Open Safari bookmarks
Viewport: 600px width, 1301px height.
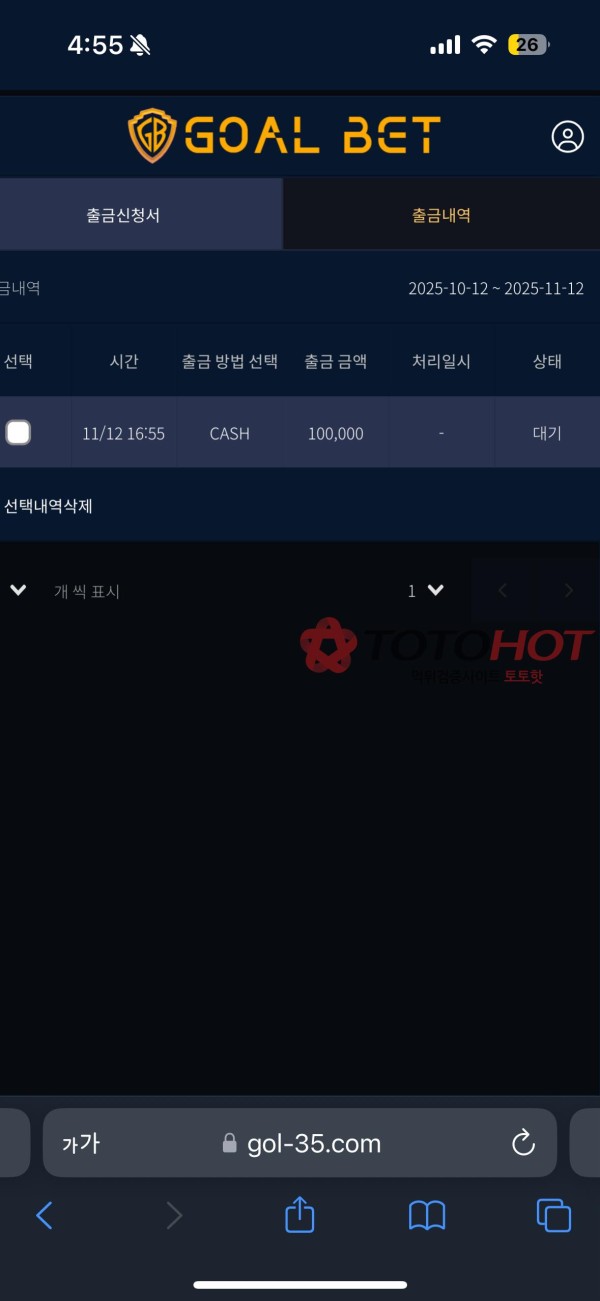[427, 1215]
